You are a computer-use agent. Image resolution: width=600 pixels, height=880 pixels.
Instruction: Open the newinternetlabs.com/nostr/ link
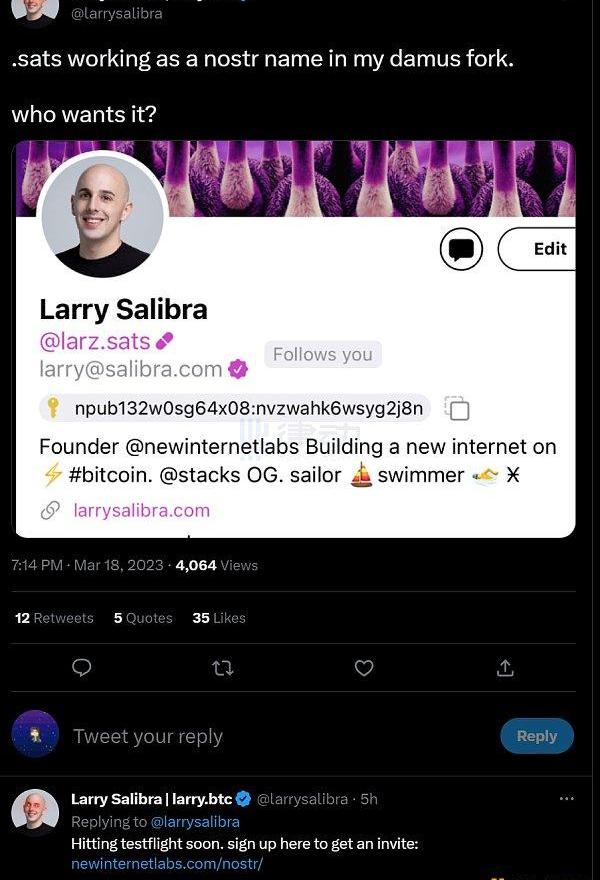167,863
